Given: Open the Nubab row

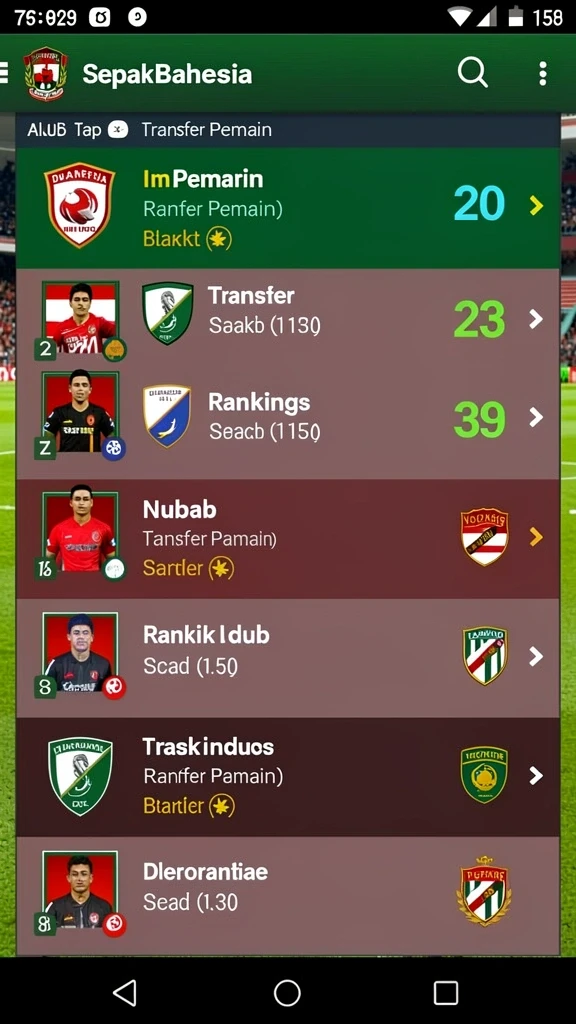Looking at the screenshot, I should pyautogui.click(x=288, y=539).
